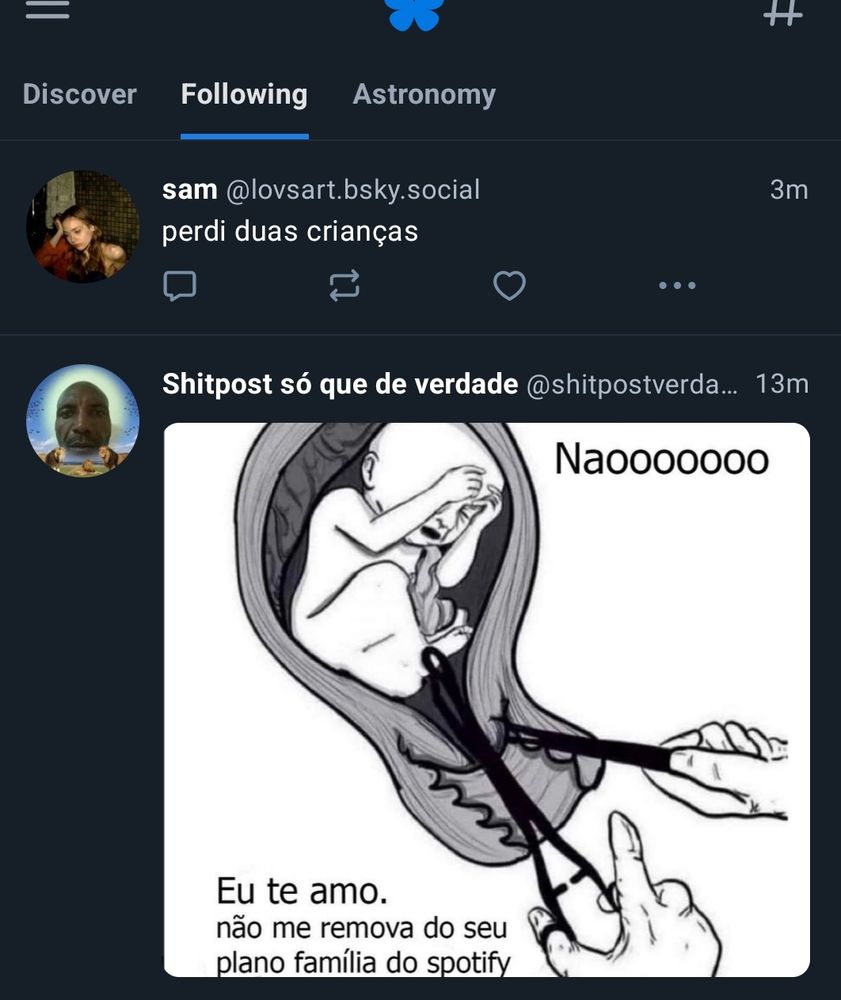This screenshot has height=1000, width=841.
Task: Reply to sam's post
Action: tap(179, 287)
